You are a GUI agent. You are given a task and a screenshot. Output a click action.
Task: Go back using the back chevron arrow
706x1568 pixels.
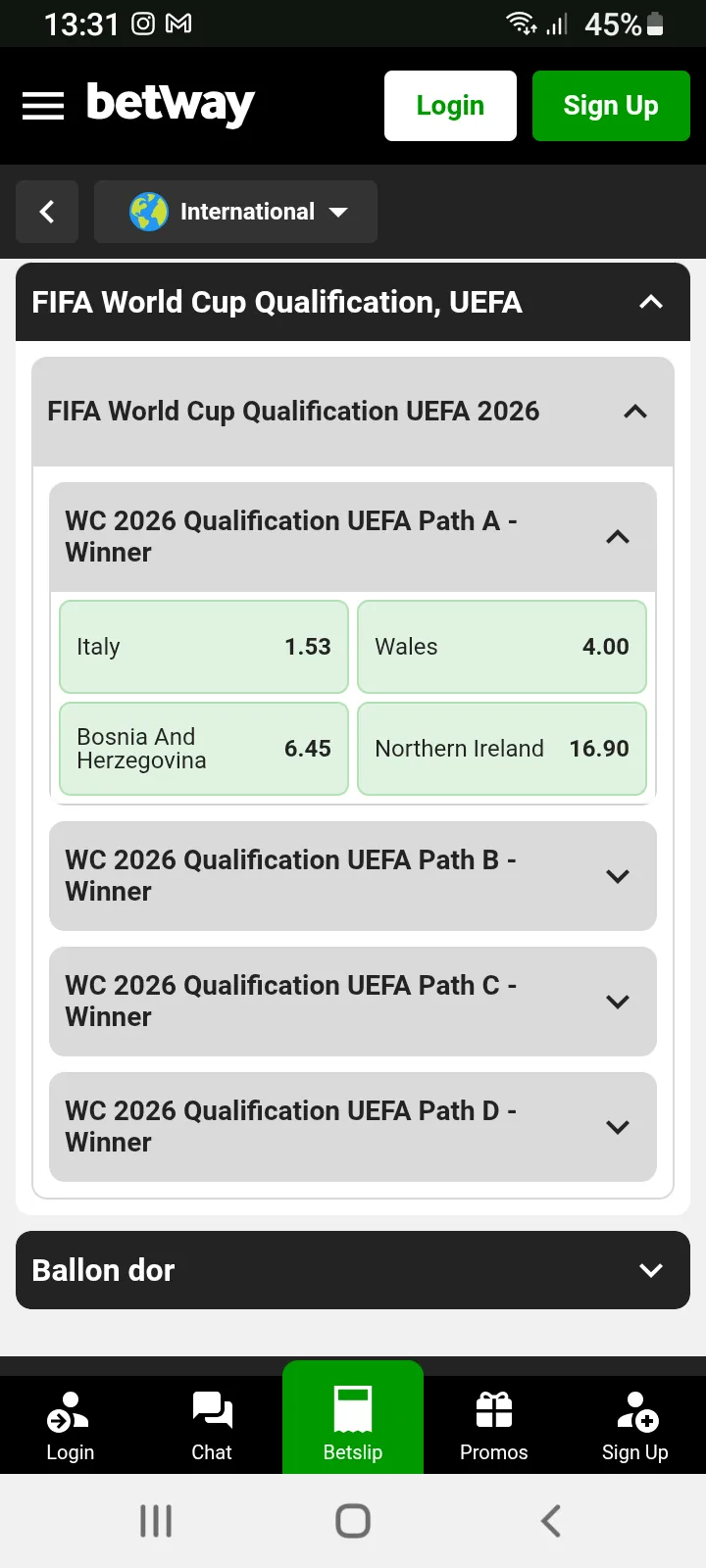[x=46, y=212]
